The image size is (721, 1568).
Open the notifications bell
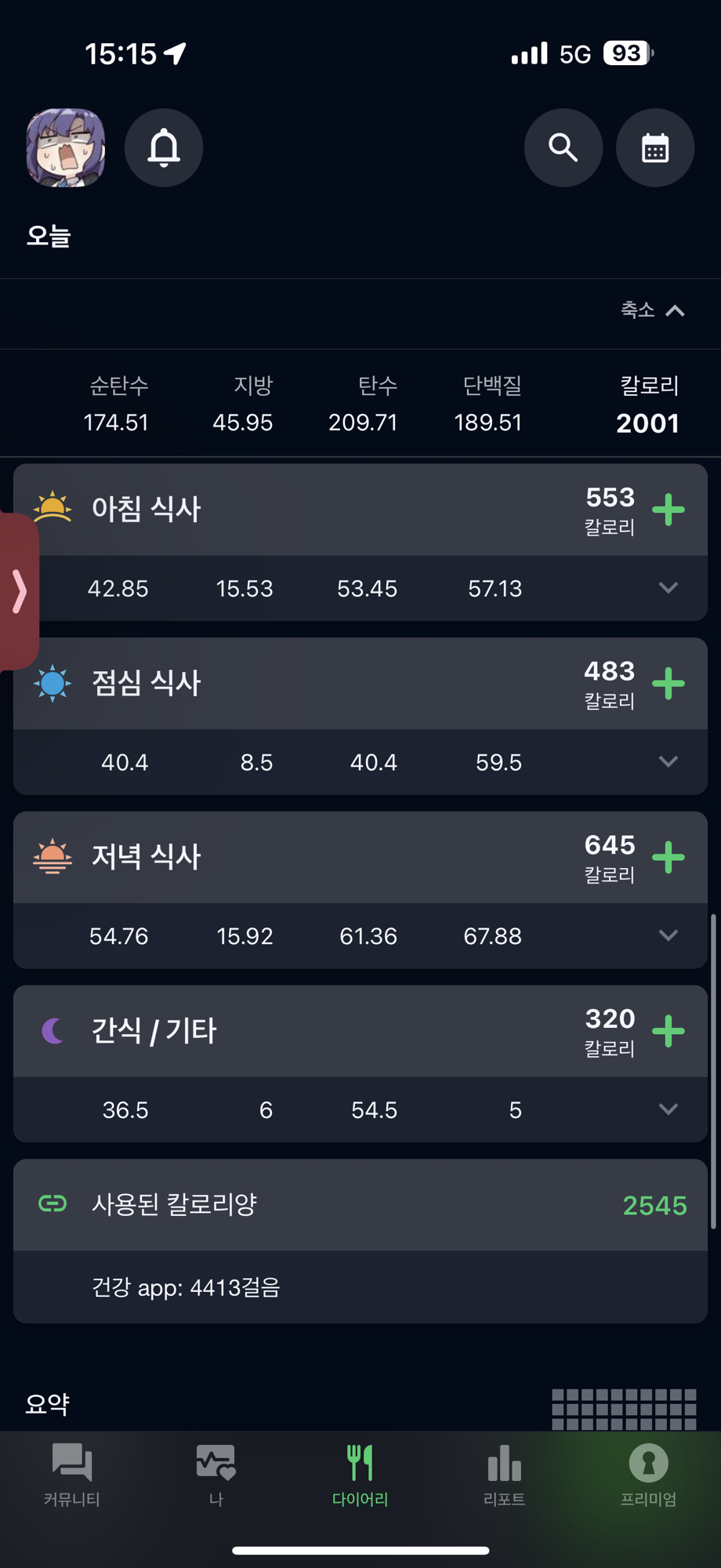(x=164, y=147)
